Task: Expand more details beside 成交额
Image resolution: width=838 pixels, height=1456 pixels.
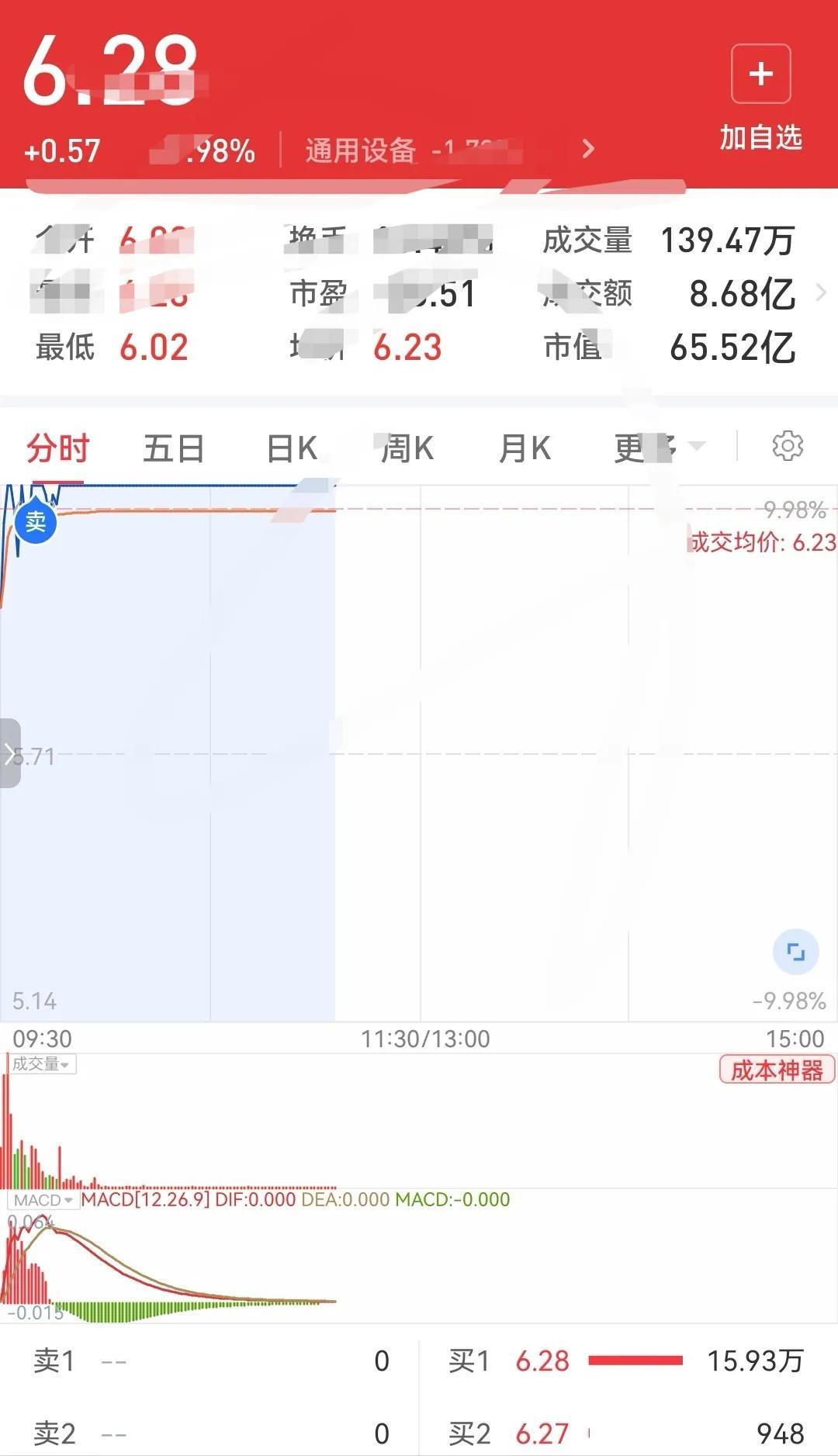Action: 821,293
